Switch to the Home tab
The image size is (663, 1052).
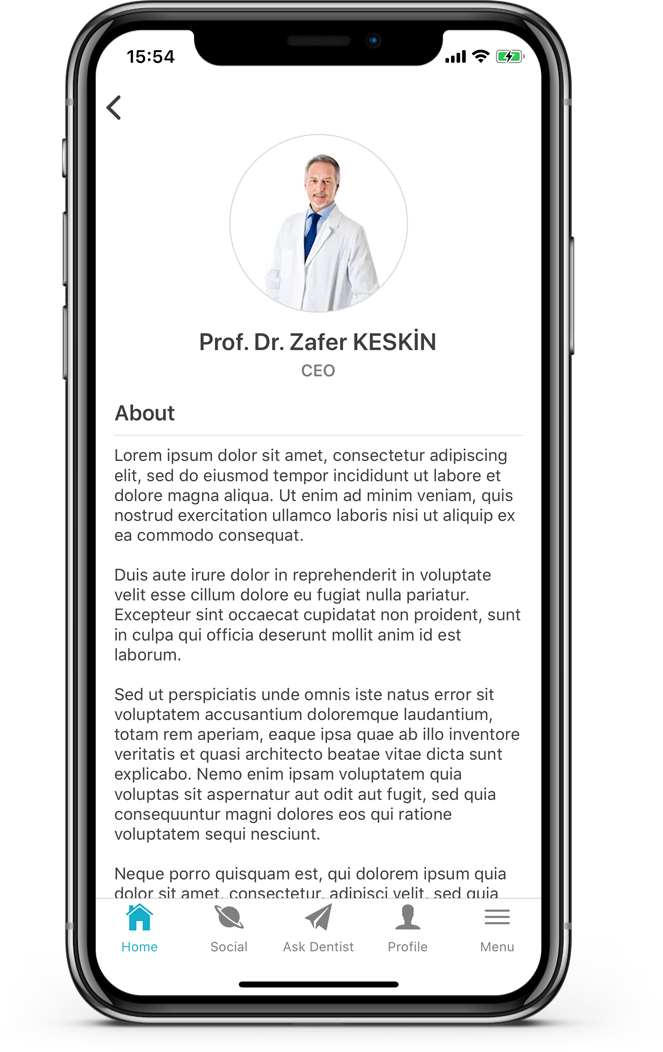tap(139, 928)
